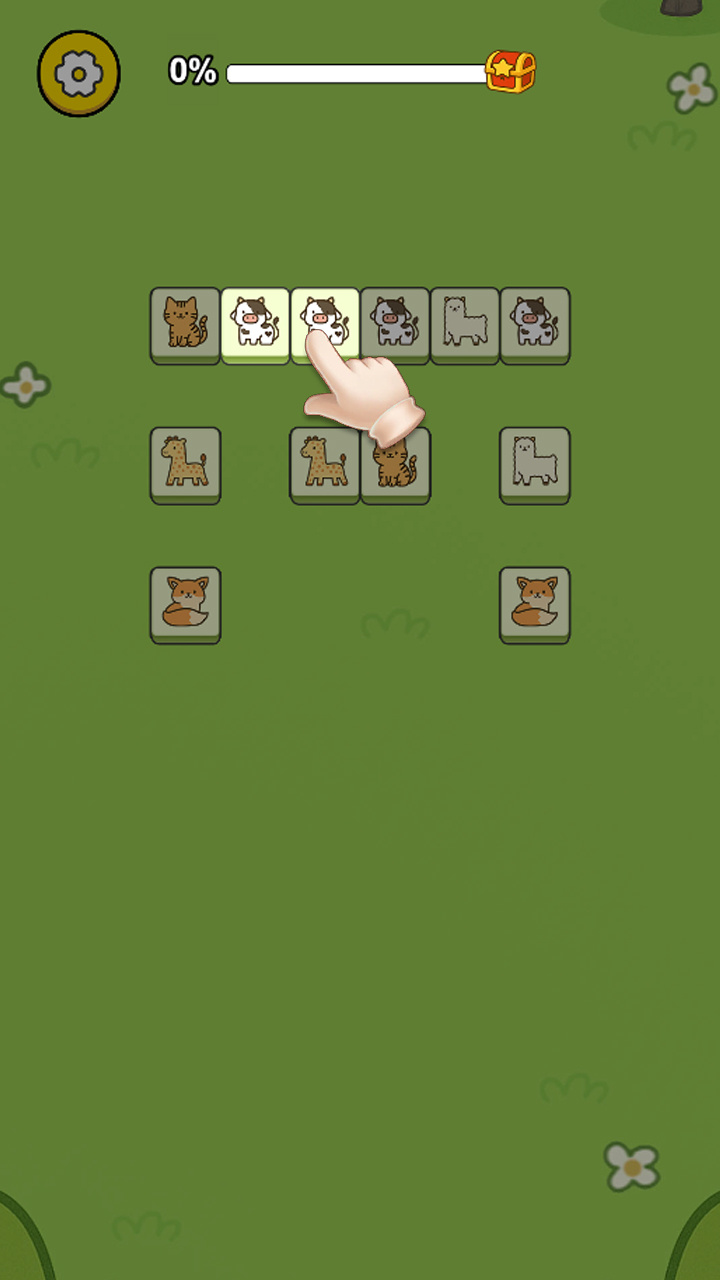The height and width of the screenshot is (1280, 720).
Task: Select the fox tile beneath the lone alpaca
Action: 535,603
